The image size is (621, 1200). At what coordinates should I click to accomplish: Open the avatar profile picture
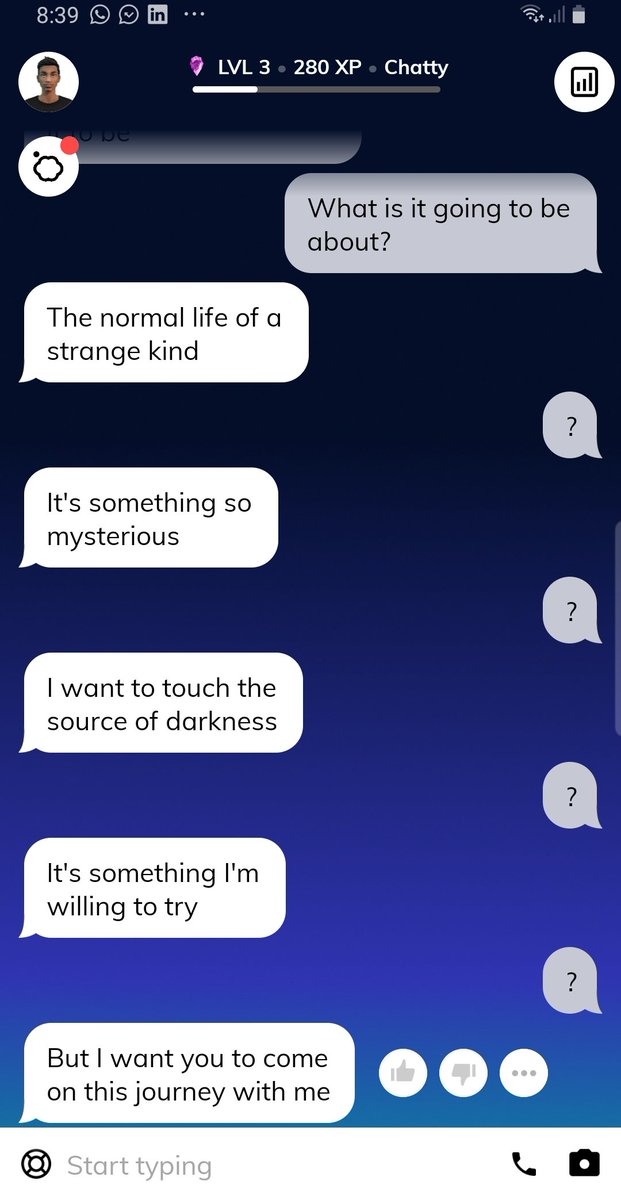tap(49, 82)
